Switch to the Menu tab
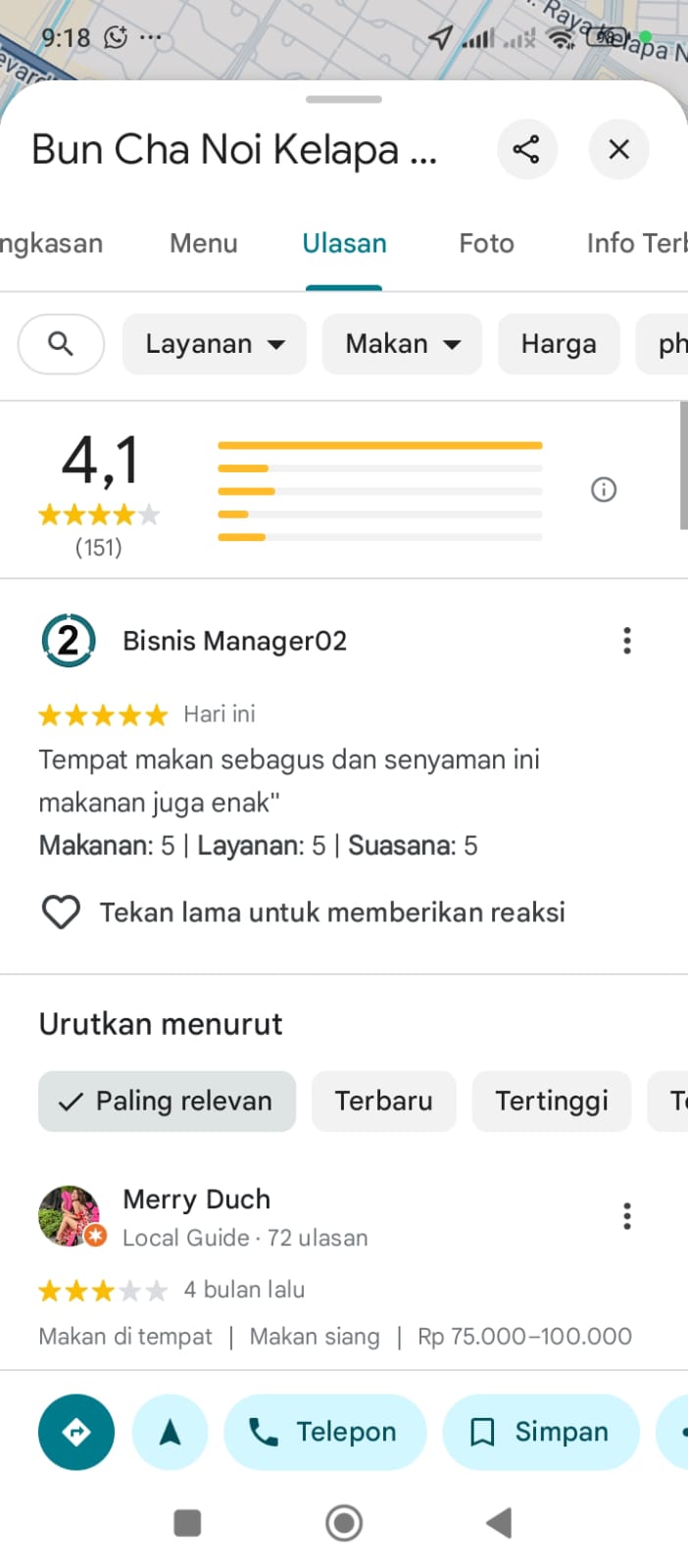Viewport: 688px width, 1568px height. pos(204,243)
